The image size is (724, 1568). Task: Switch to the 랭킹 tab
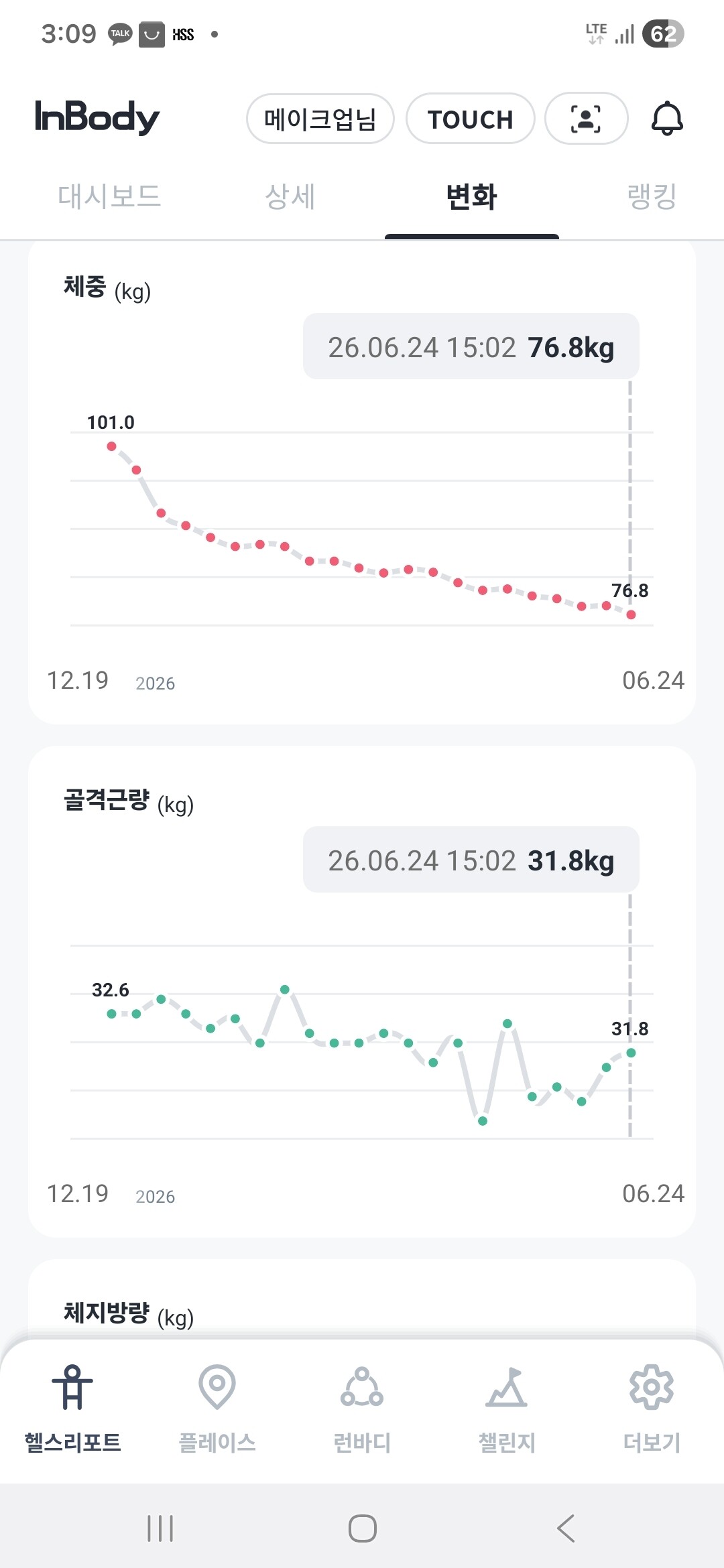[x=652, y=196]
